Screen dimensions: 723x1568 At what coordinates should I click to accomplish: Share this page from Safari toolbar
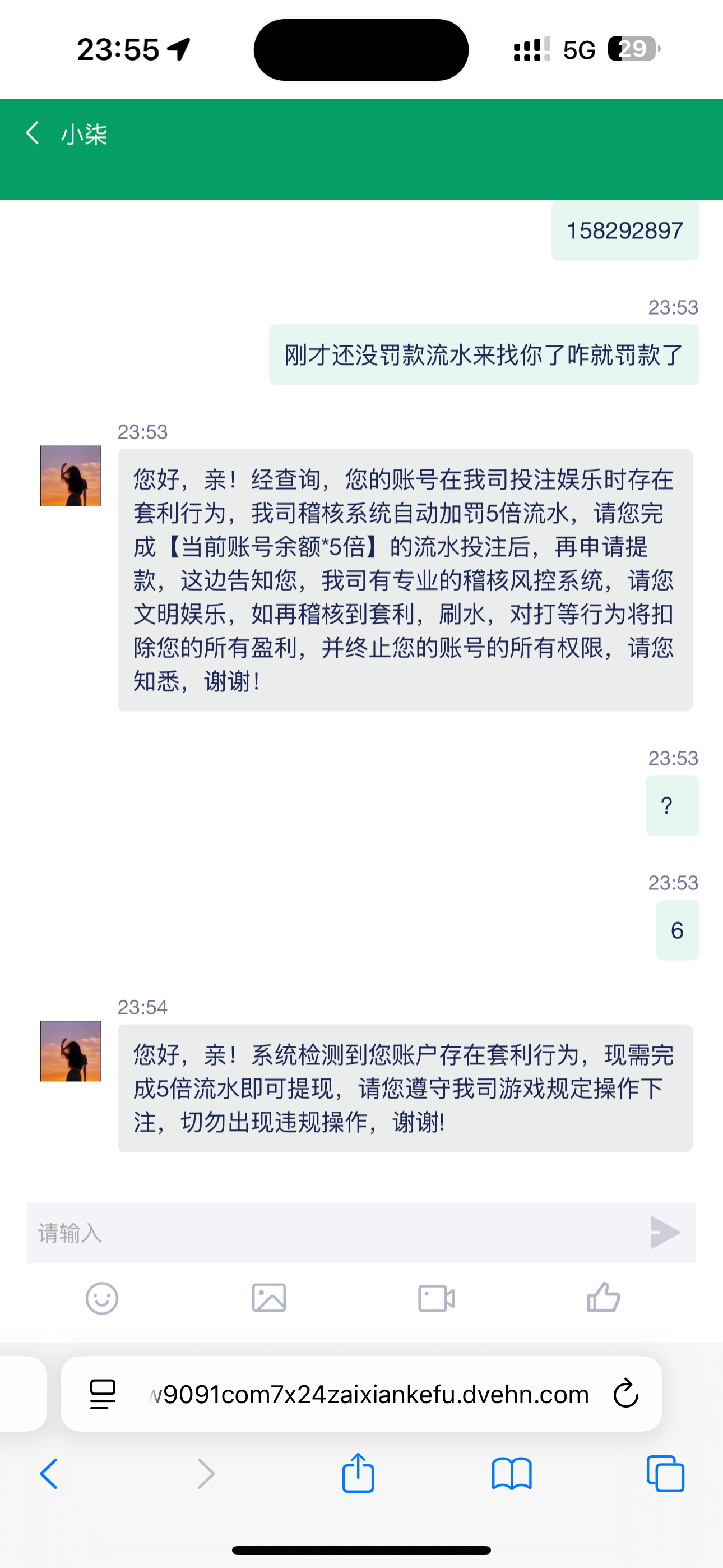point(358,1474)
